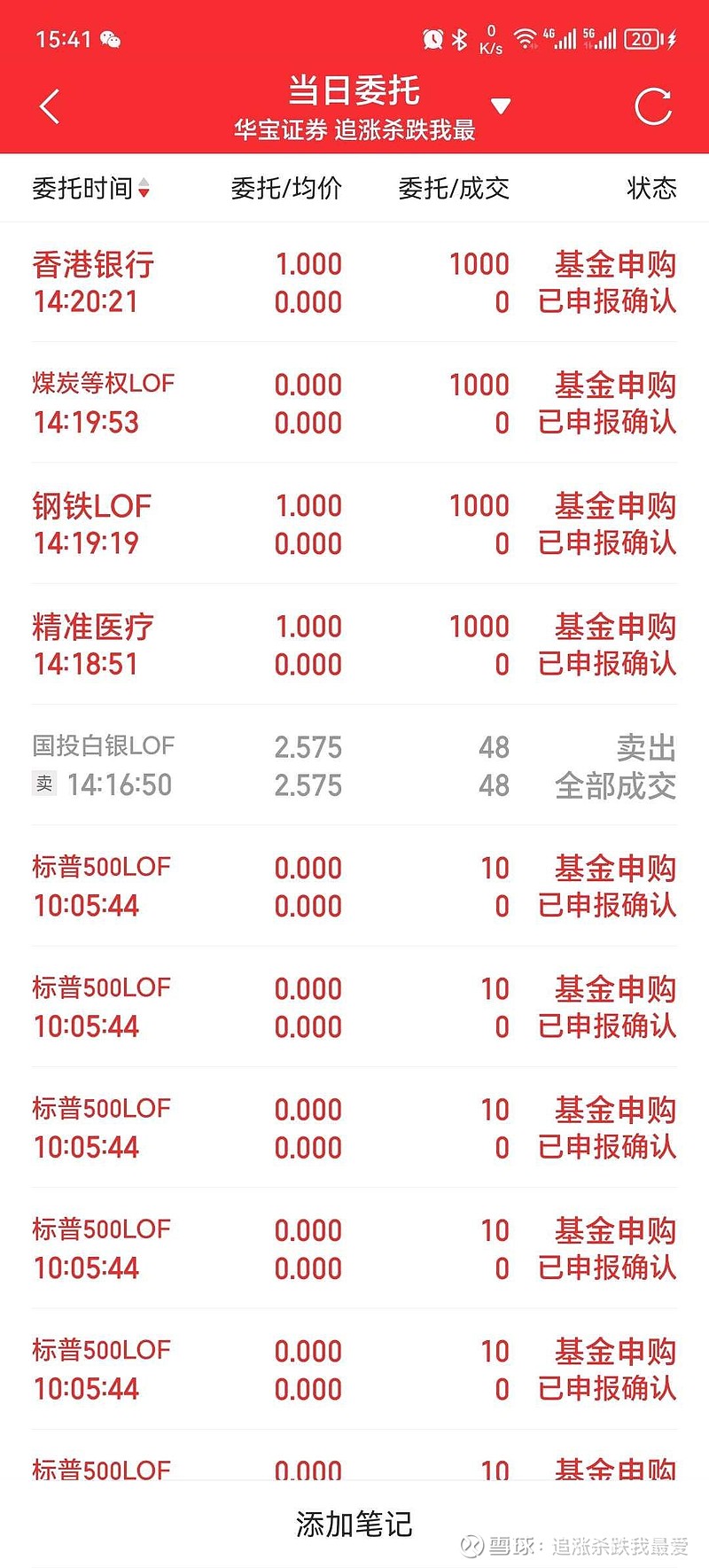Screen dimensions: 709x1568
Task: Click the alarm clock status bar icon
Action: pyautogui.click(x=433, y=39)
